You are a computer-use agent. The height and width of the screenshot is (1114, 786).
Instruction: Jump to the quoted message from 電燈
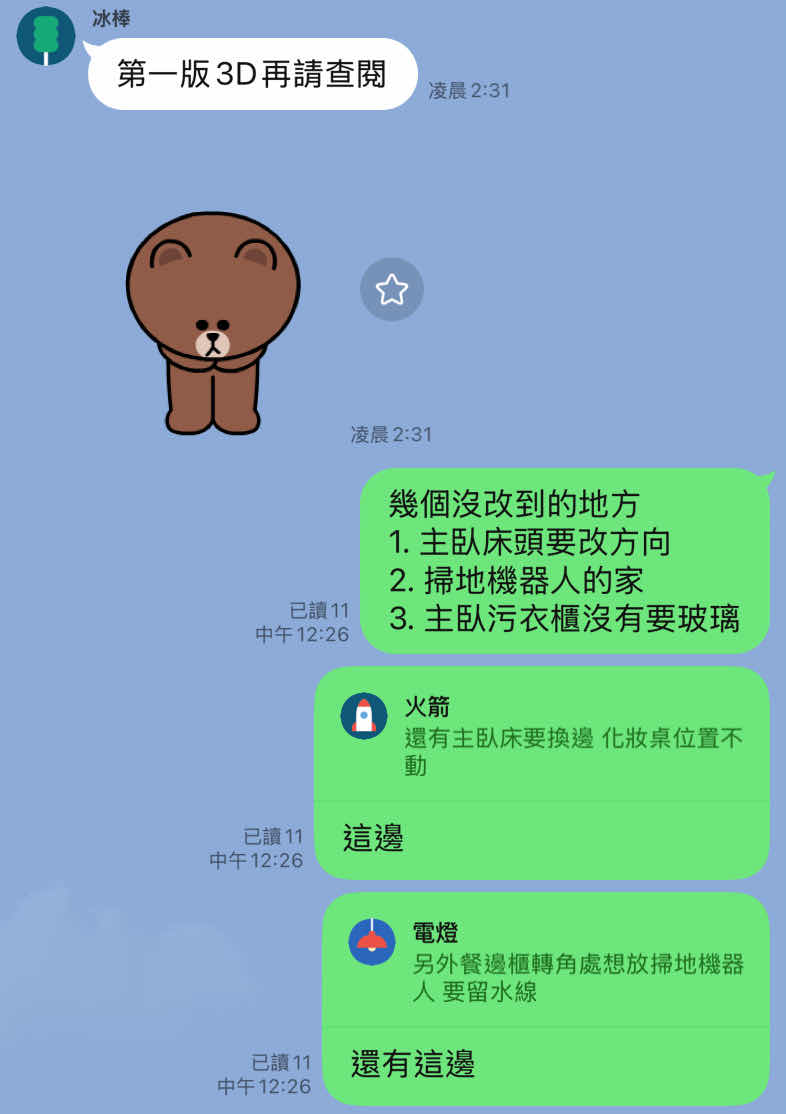[x=546, y=960]
